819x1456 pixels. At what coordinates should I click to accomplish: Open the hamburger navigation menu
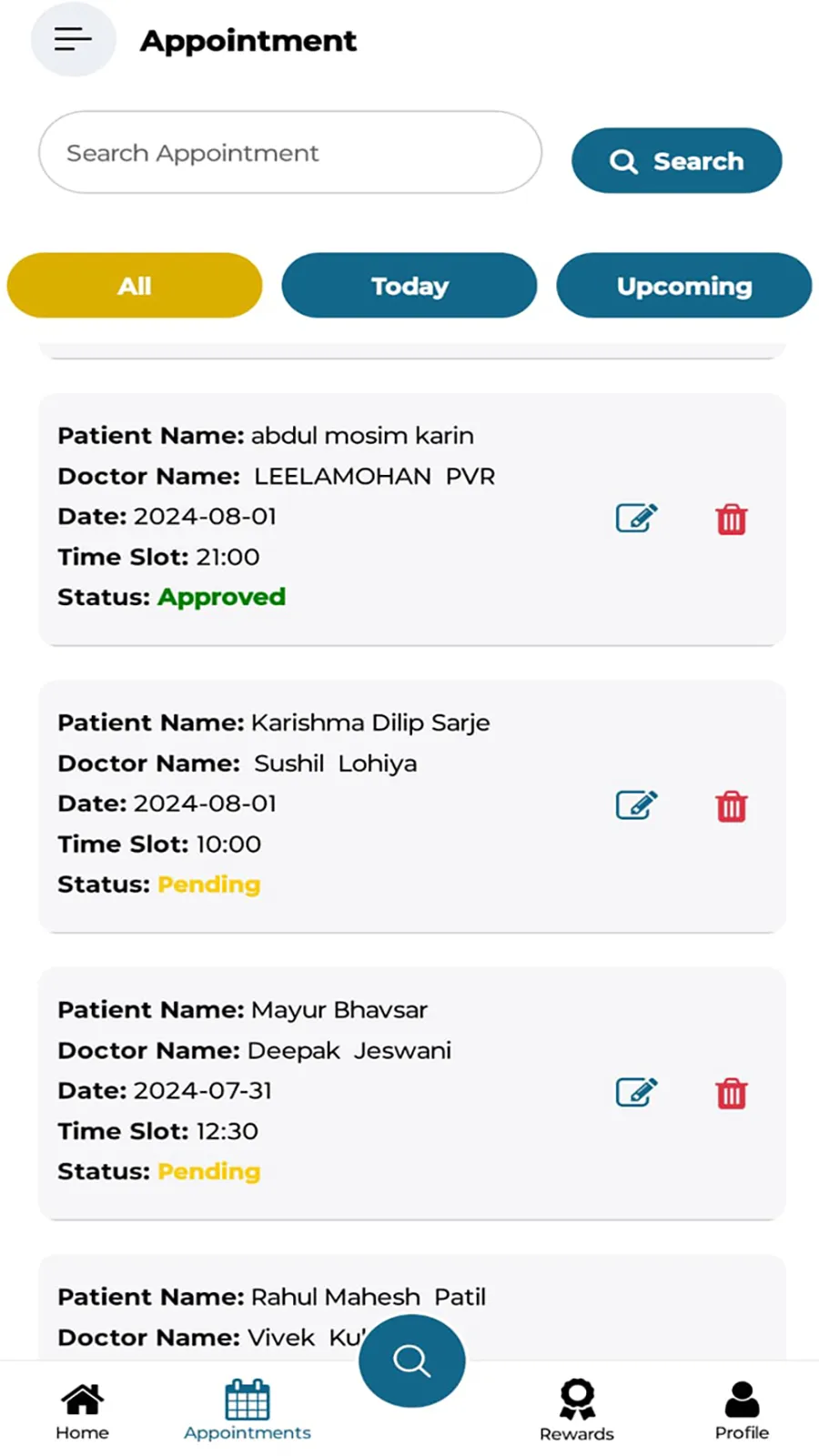pos(72,39)
